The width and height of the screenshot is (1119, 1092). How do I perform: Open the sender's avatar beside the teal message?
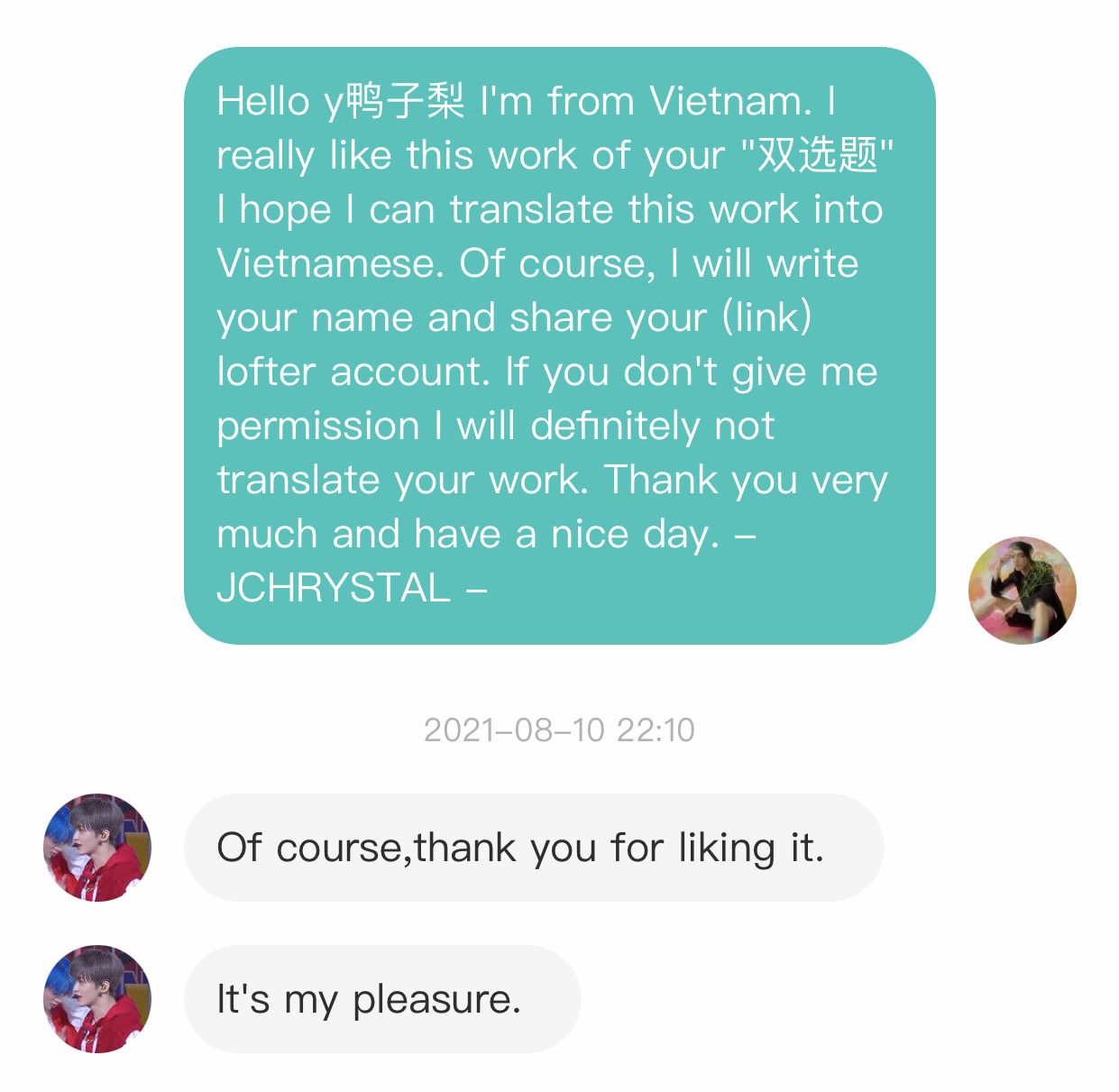tap(1022, 591)
